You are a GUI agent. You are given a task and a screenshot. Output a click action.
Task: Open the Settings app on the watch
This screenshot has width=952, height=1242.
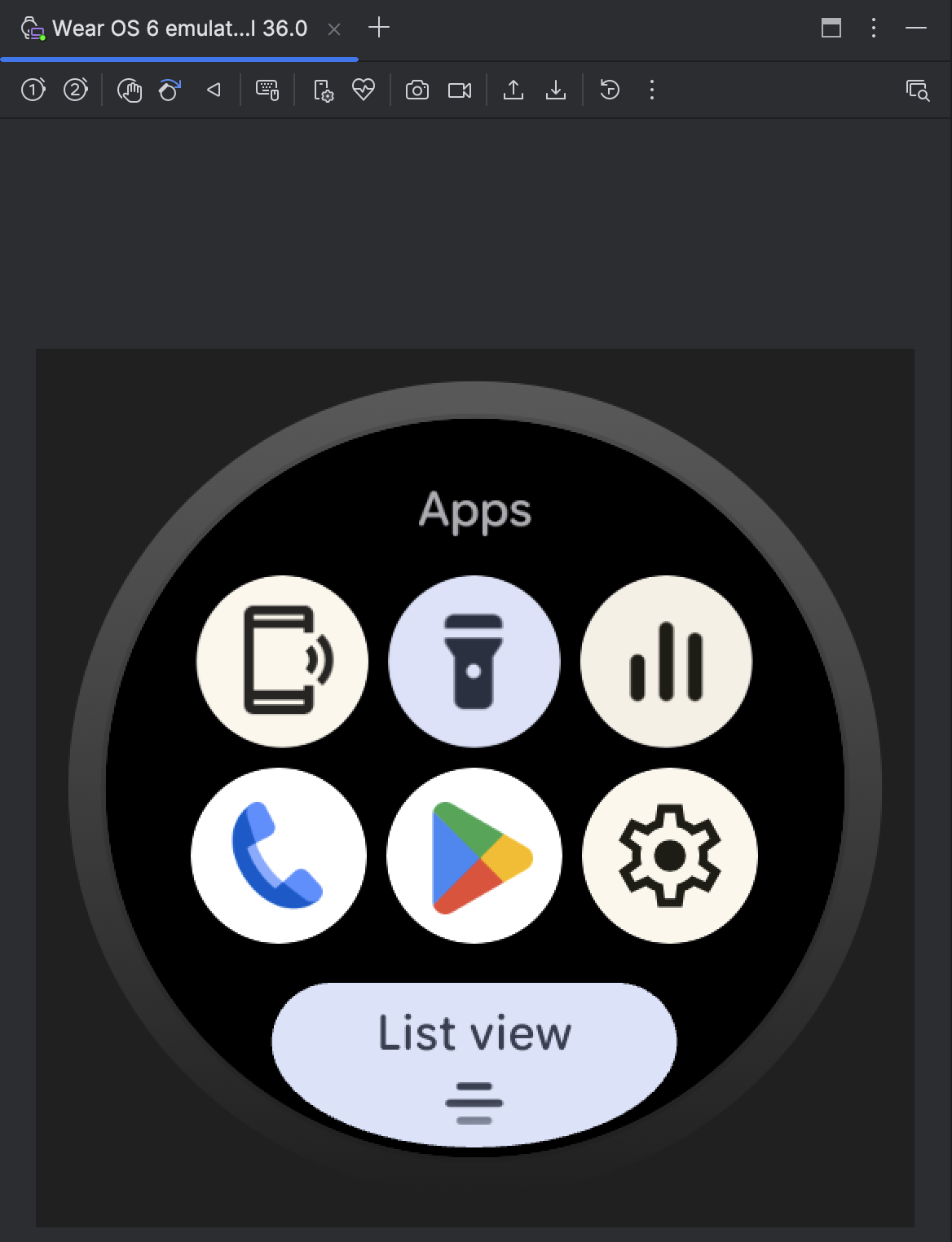tap(668, 855)
